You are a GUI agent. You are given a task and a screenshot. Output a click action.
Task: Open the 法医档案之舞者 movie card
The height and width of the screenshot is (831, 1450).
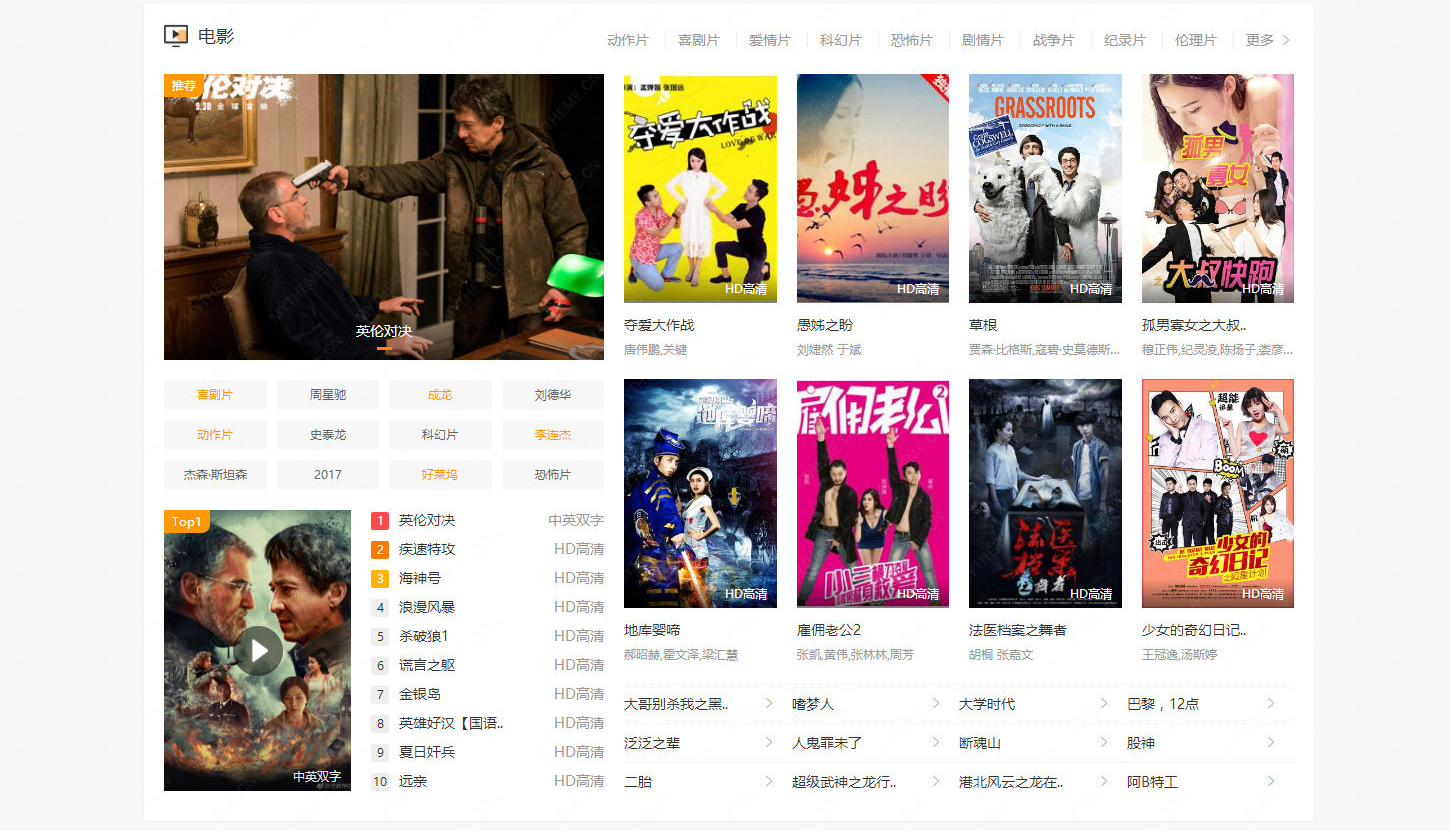coord(1045,493)
